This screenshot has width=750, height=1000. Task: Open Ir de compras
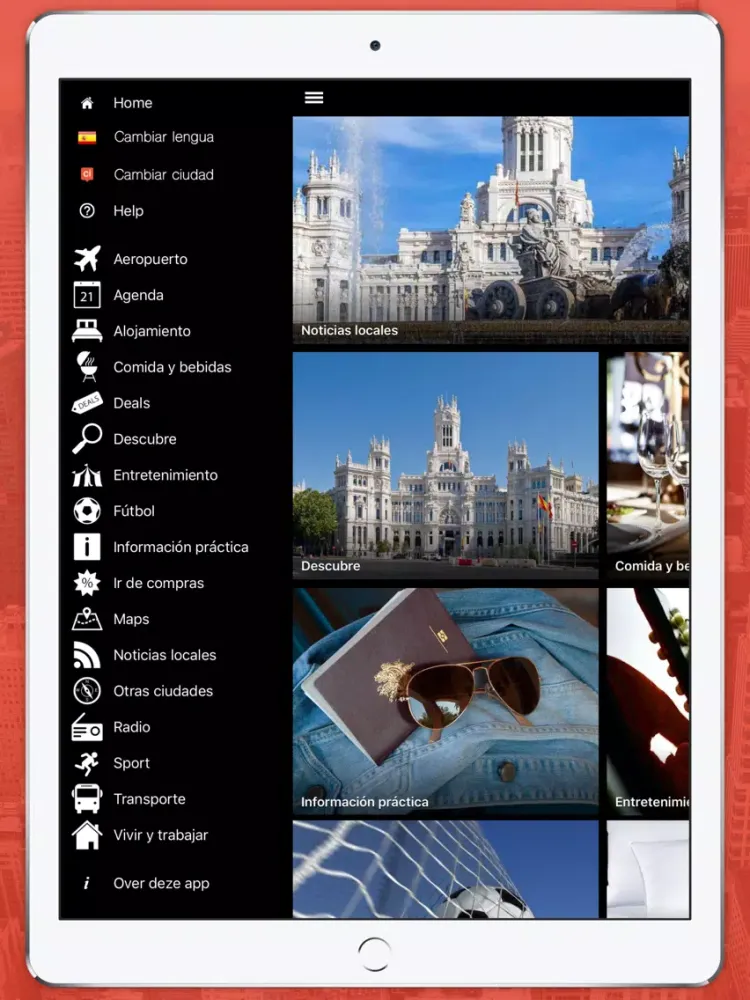[x=158, y=583]
